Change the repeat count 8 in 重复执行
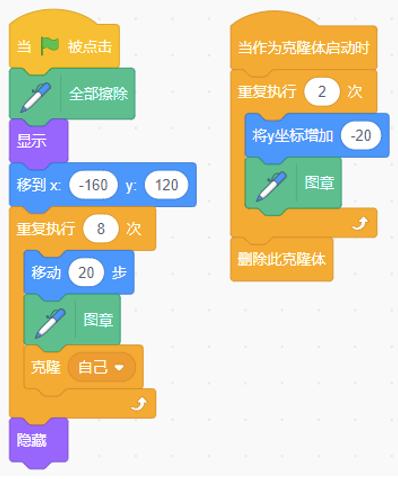 (101, 229)
